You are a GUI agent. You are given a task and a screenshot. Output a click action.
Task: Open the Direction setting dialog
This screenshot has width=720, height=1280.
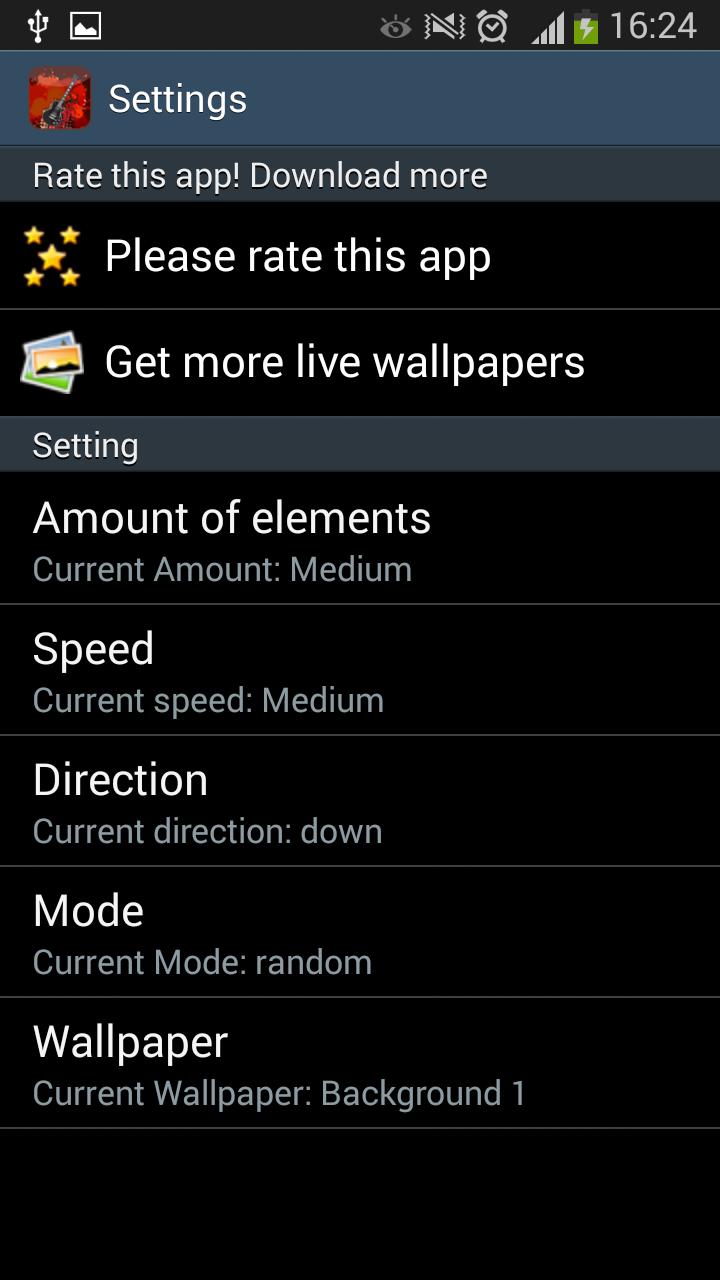[360, 800]
